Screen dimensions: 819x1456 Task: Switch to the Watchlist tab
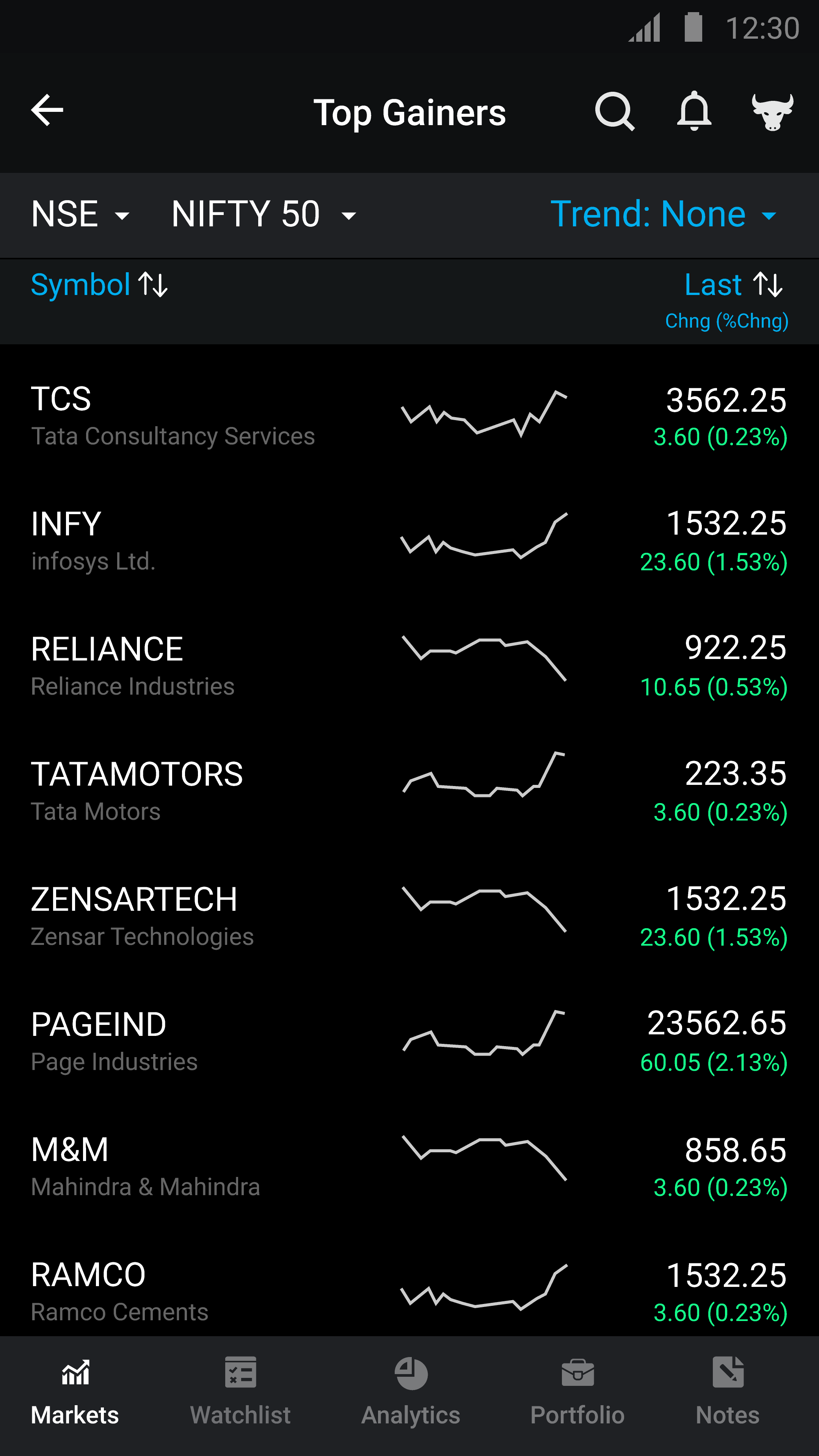pyautogui.click(x=240, y=1391)
